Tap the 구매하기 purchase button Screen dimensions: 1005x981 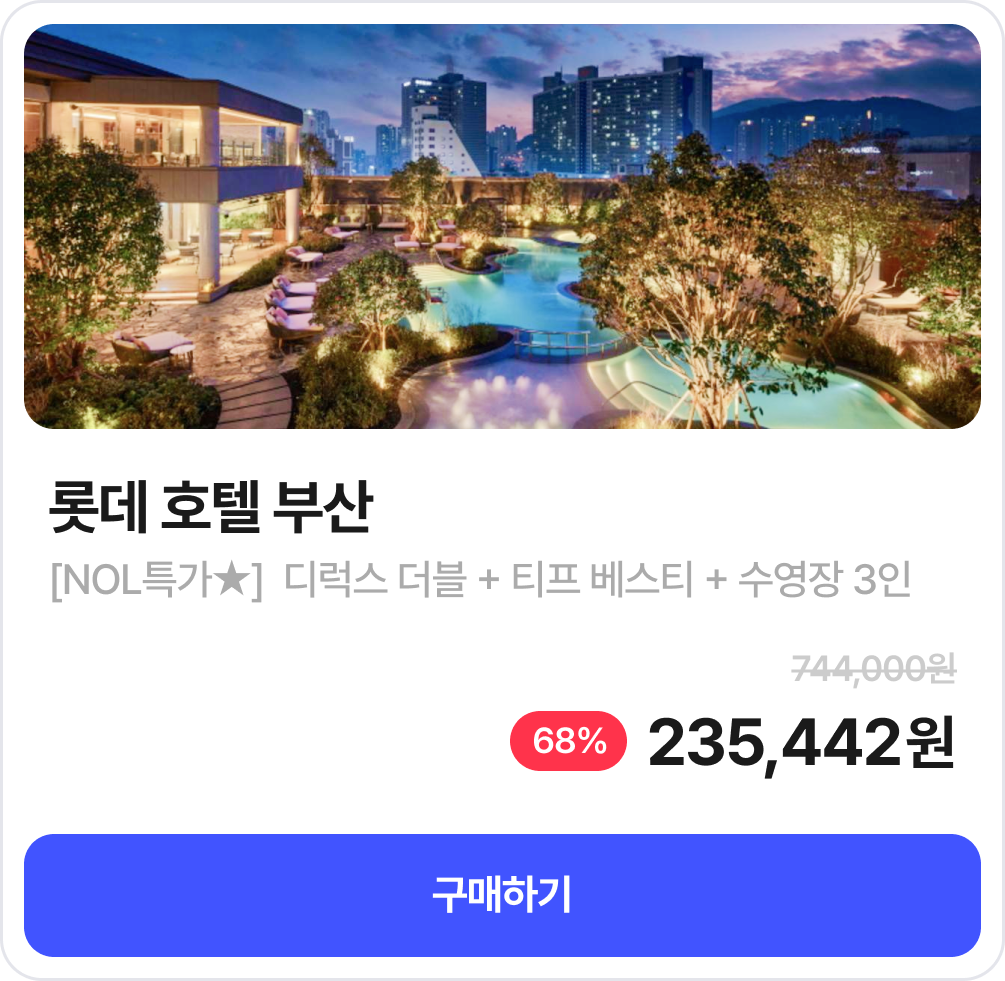pyautogui.click(x=502, y=895)
